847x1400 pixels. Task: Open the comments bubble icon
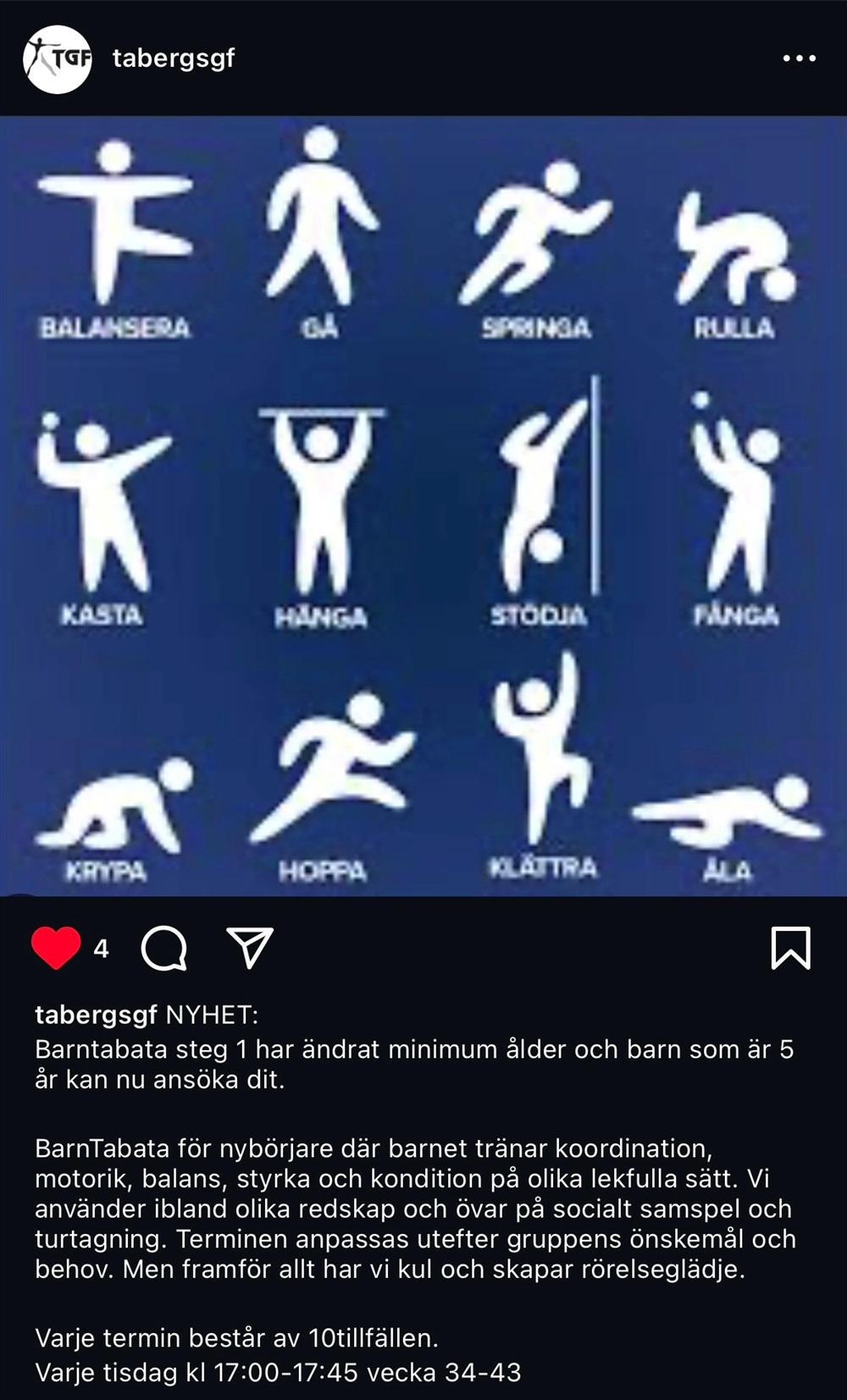tap(163, 947)
